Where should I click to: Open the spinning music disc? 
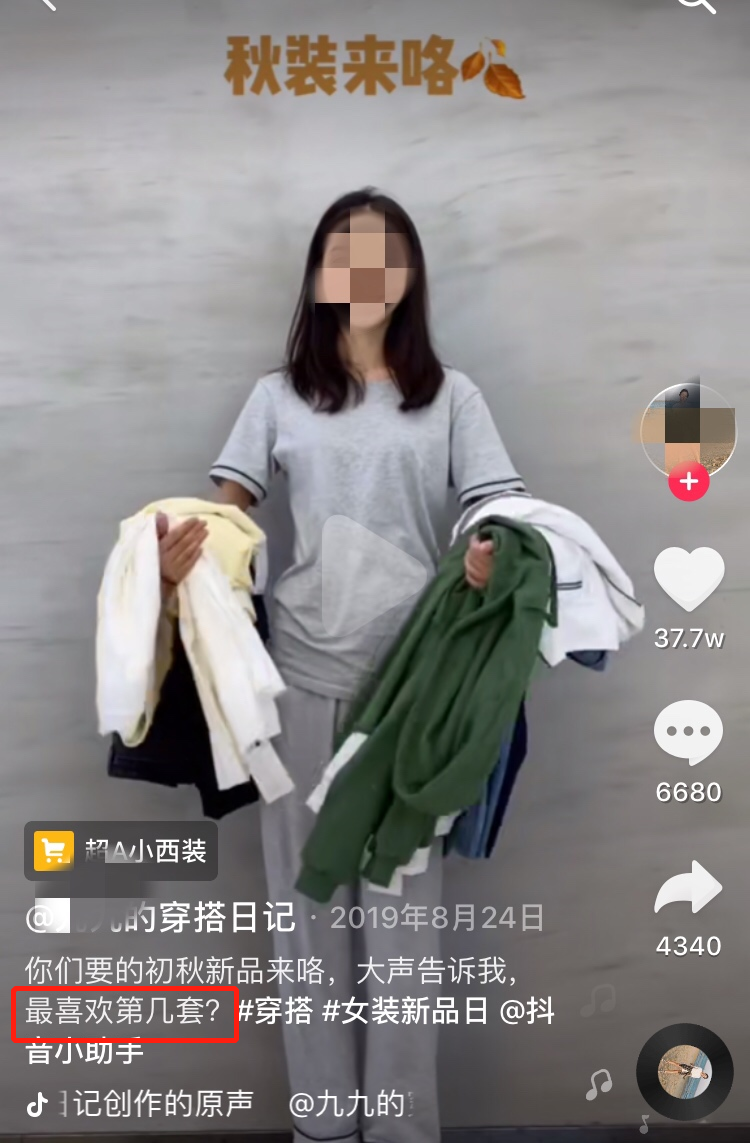(x=685, y=1072)
